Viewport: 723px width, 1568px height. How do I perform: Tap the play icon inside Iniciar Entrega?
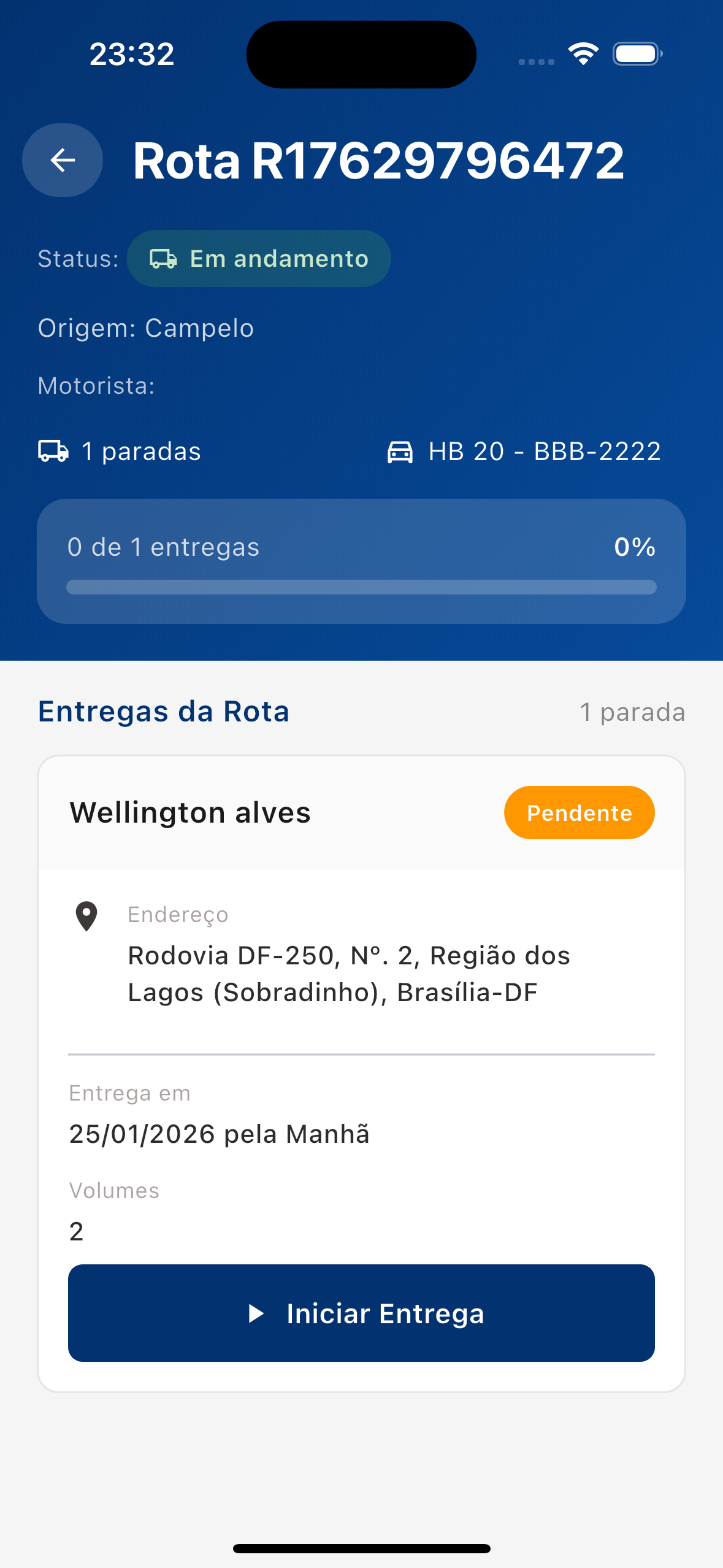(x=257, y=1313)
